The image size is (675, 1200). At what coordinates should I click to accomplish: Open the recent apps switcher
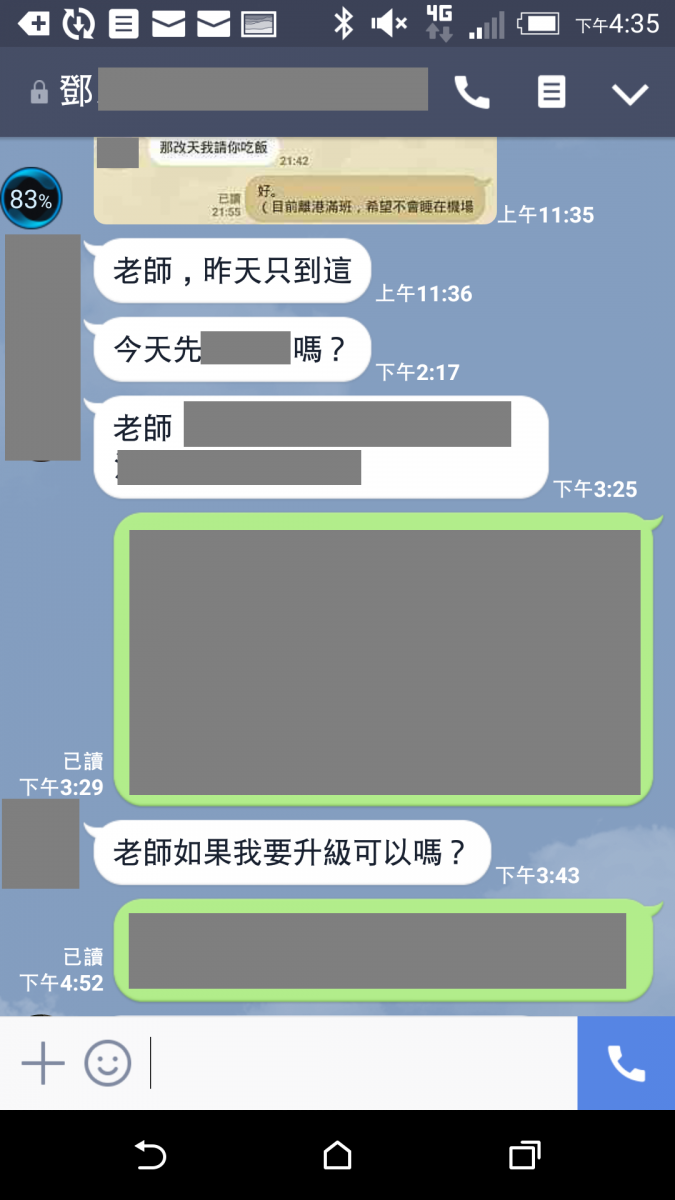coord(524,1156)
